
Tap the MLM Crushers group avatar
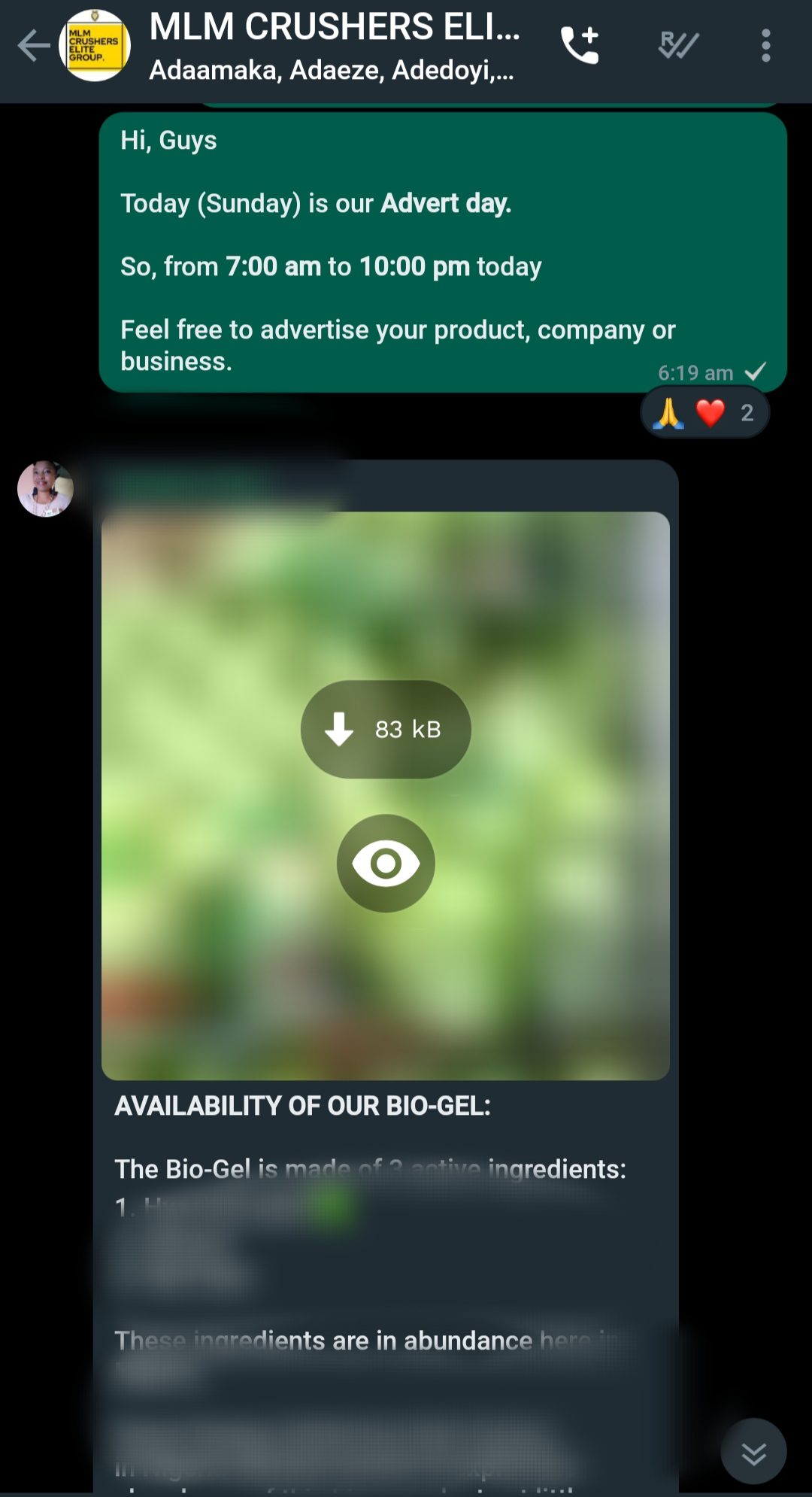coord(95,46)
